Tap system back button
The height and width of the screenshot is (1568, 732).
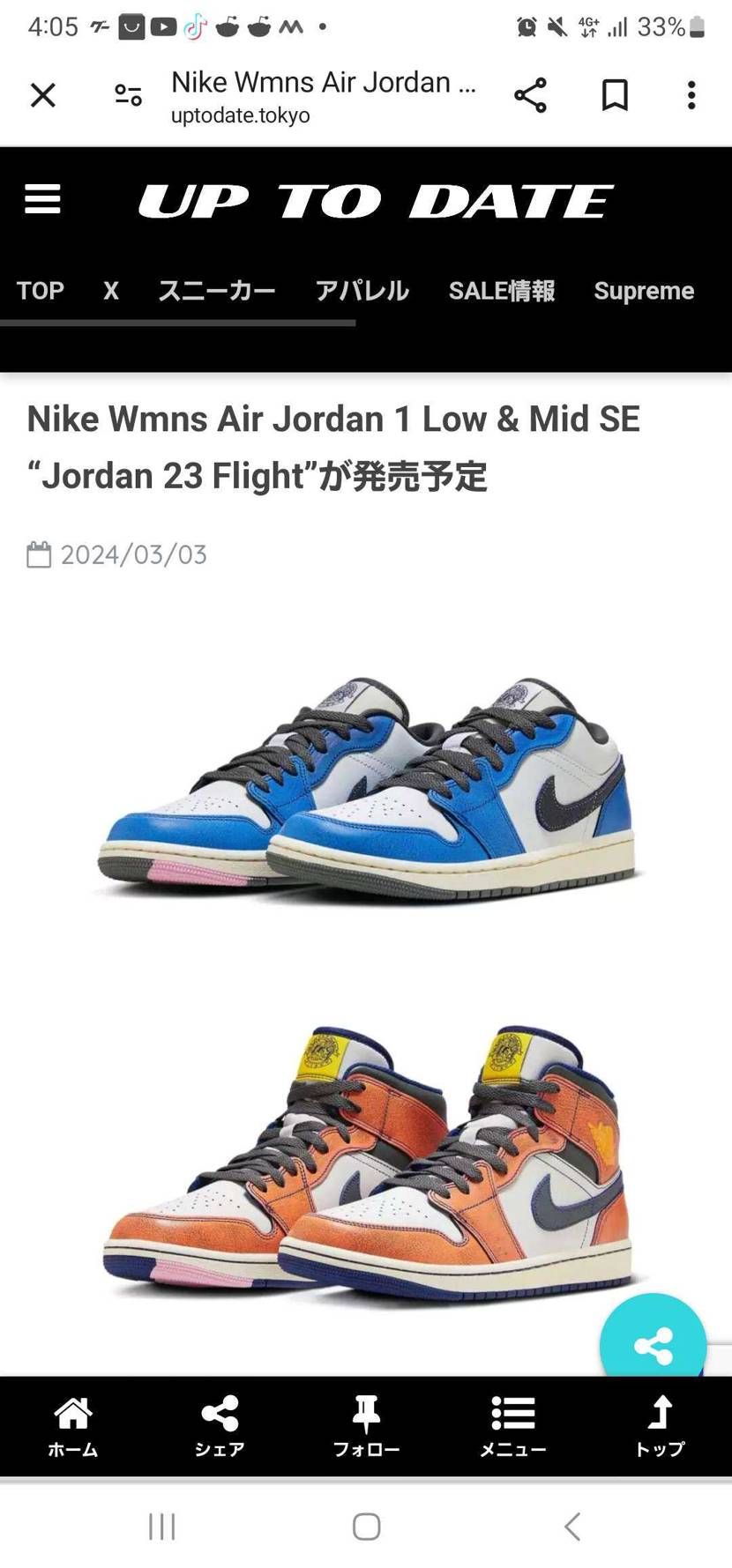tap(572, 1527)
